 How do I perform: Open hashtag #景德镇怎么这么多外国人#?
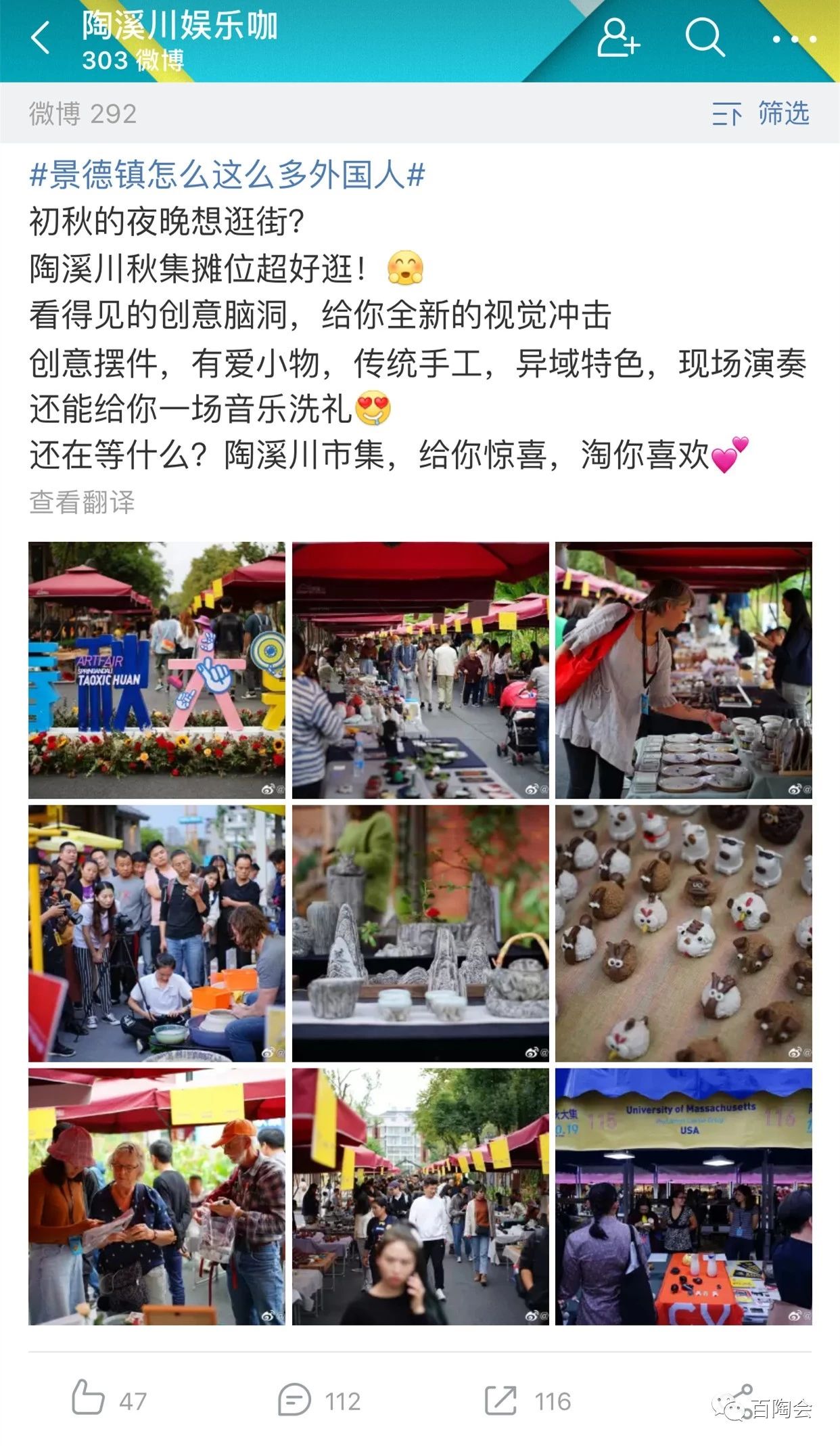click(227, 175)
